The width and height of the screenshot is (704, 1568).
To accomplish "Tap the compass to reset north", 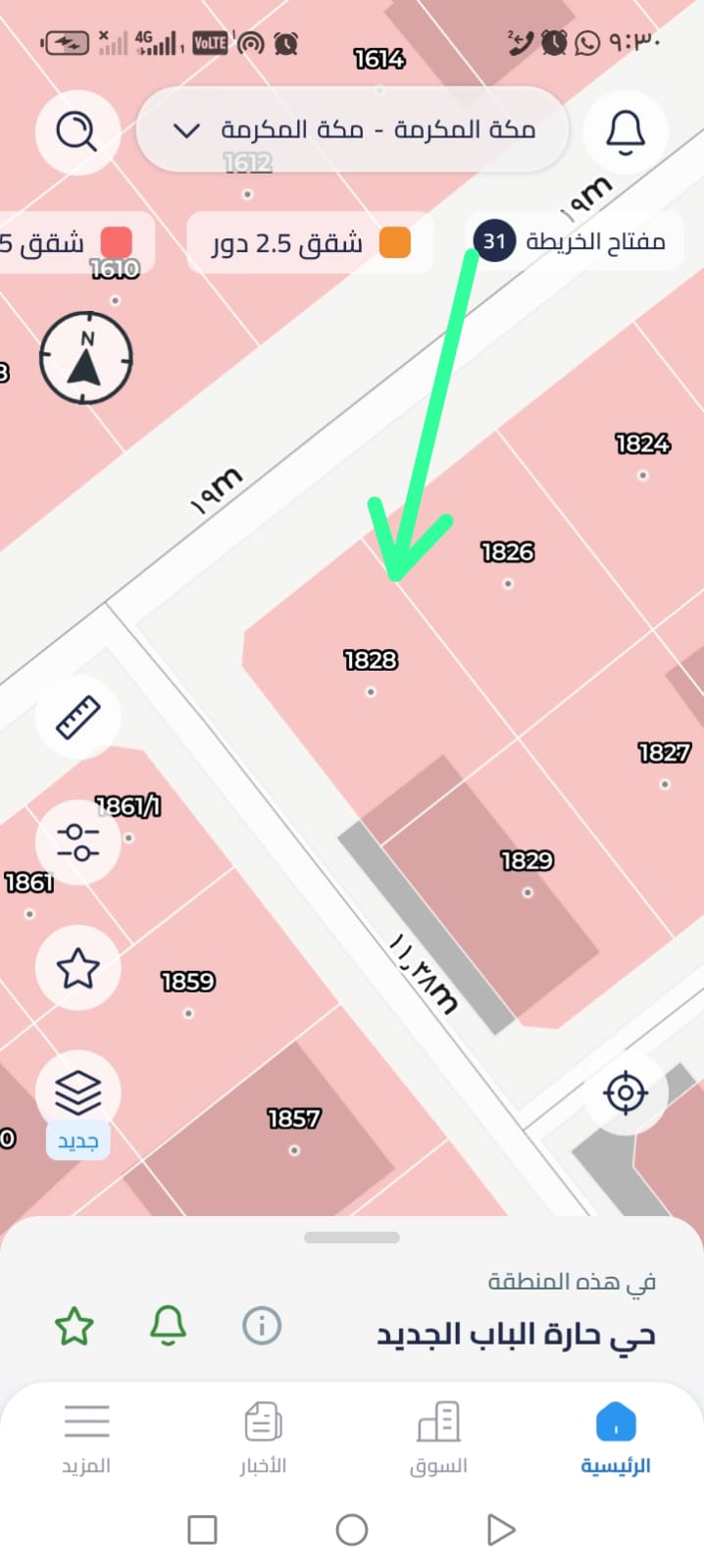I will [x=85, y=358].
